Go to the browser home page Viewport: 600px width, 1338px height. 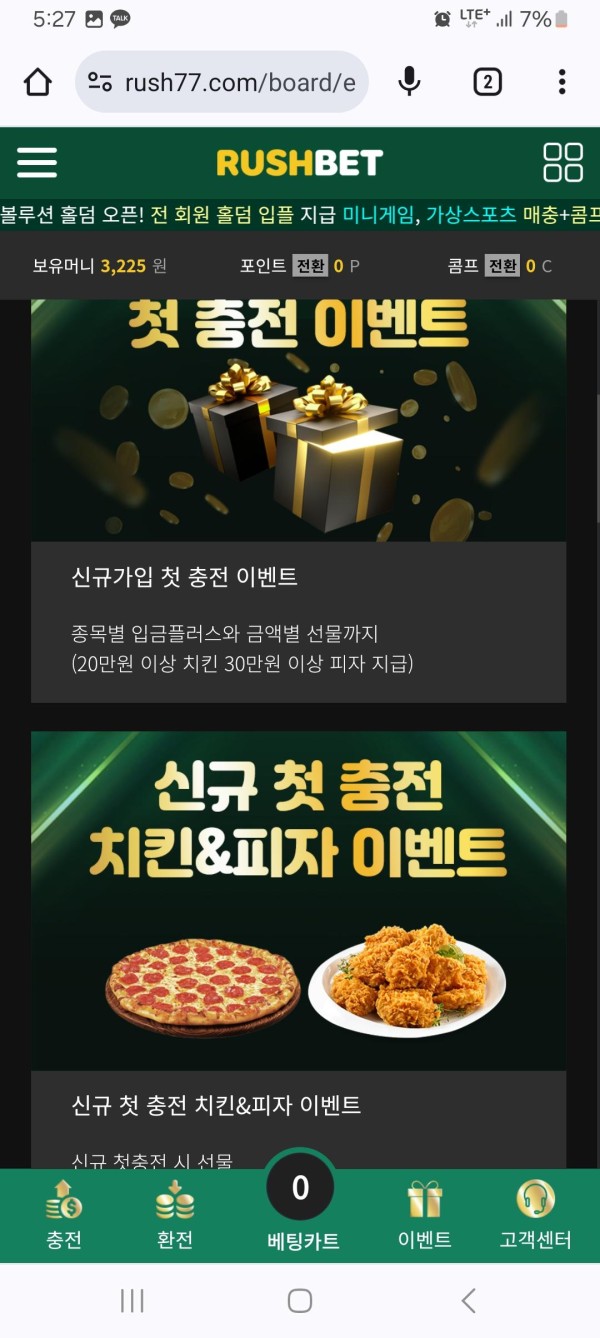[38, 82]
